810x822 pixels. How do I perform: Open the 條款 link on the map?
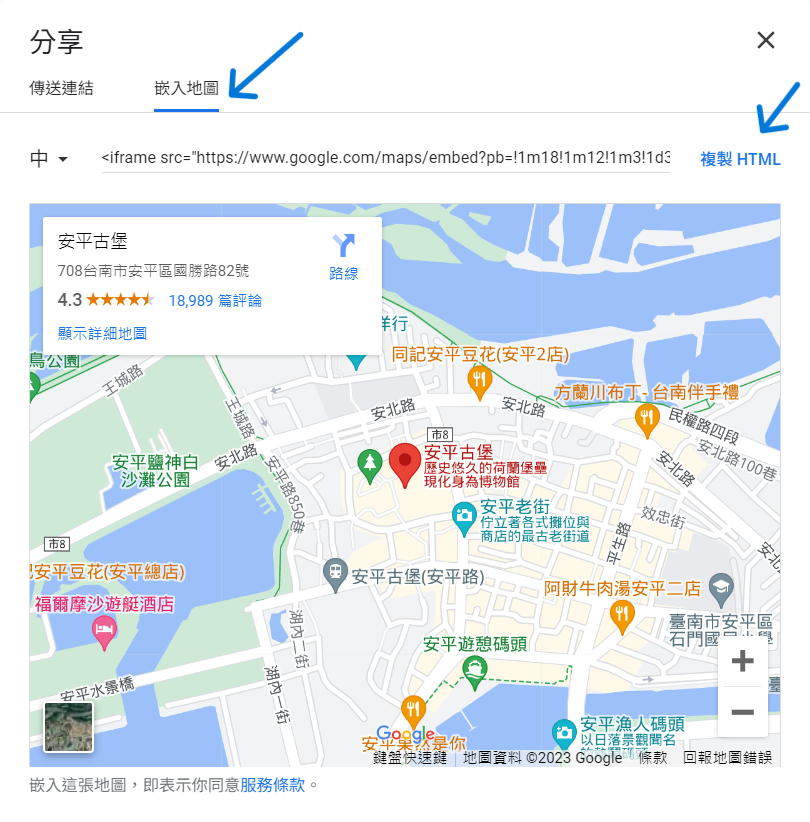click(x=653, y=758)
